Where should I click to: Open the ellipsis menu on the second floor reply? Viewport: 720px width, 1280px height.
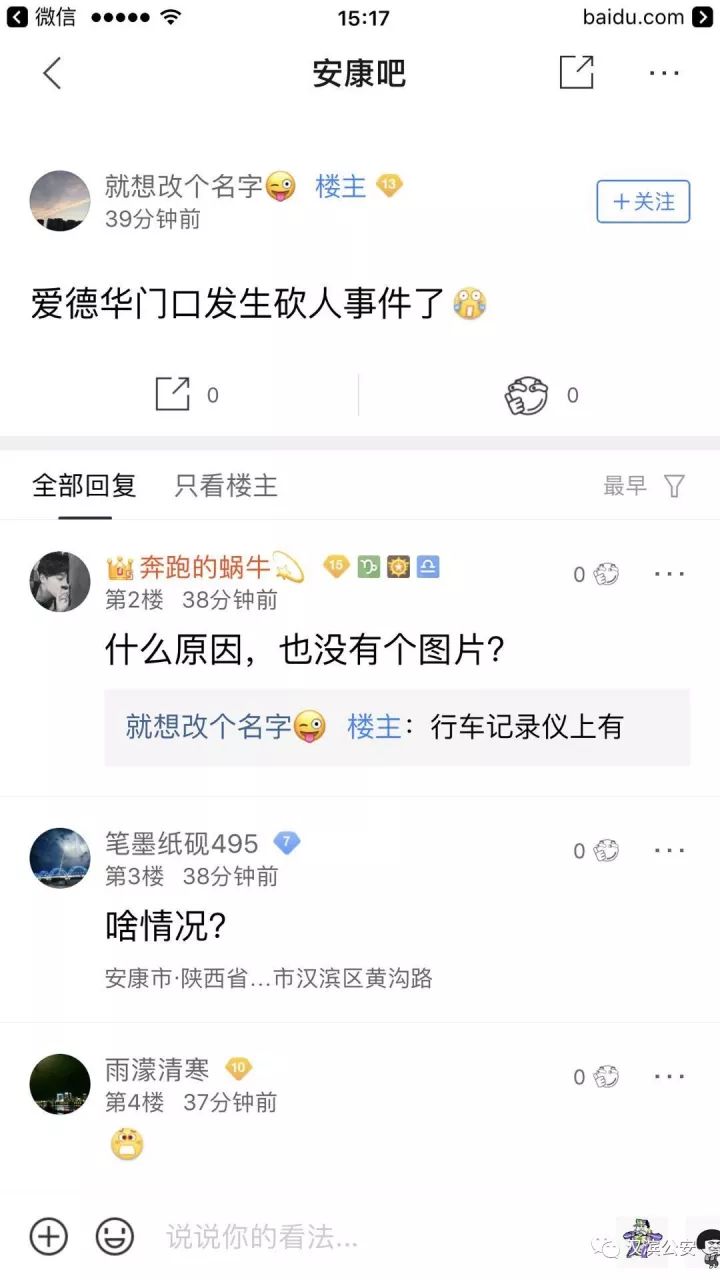click(667, 574)
